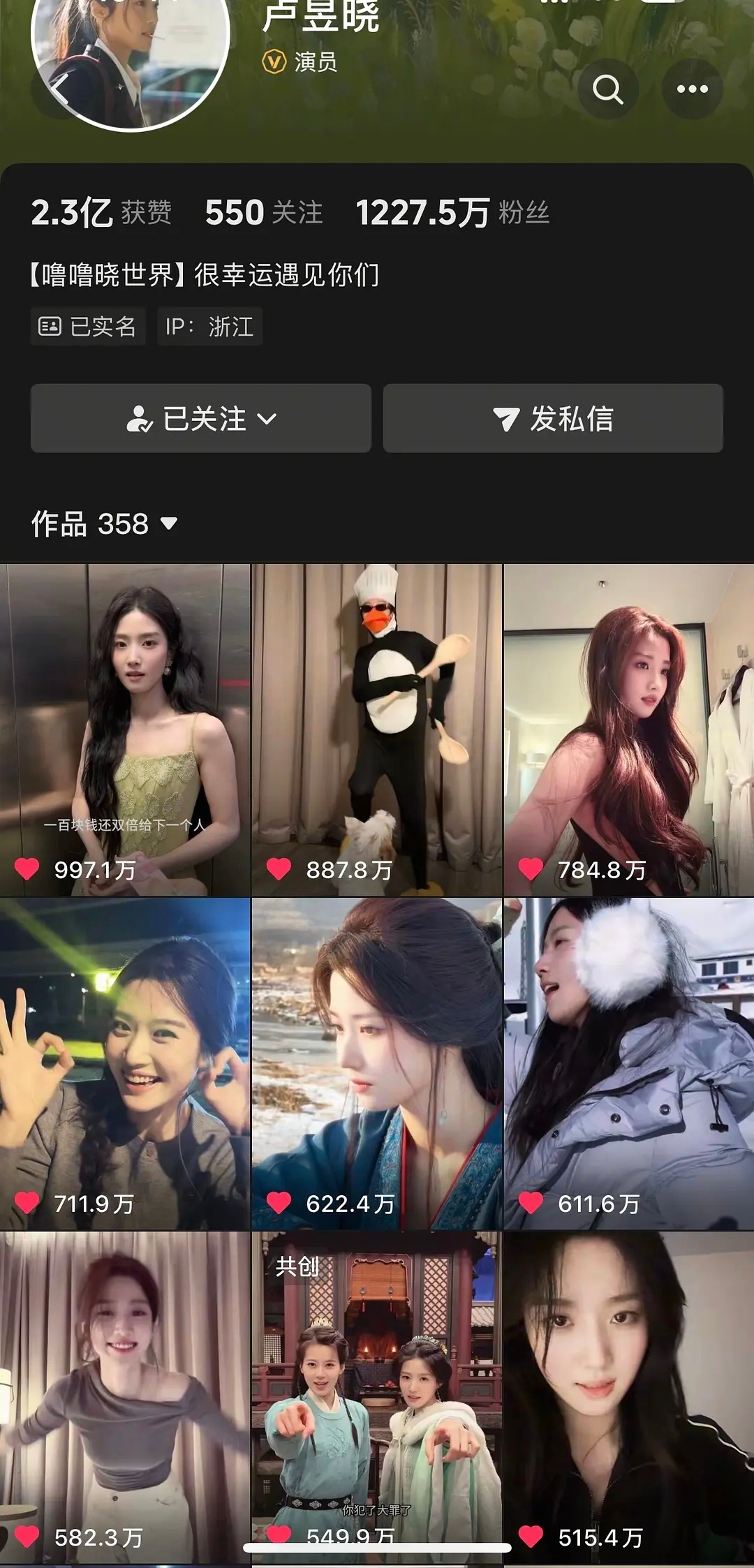Screen dimensions: 754x1568
Task: Tap the like heart on the 997.1万 video
Action: [x=27, y=869]
